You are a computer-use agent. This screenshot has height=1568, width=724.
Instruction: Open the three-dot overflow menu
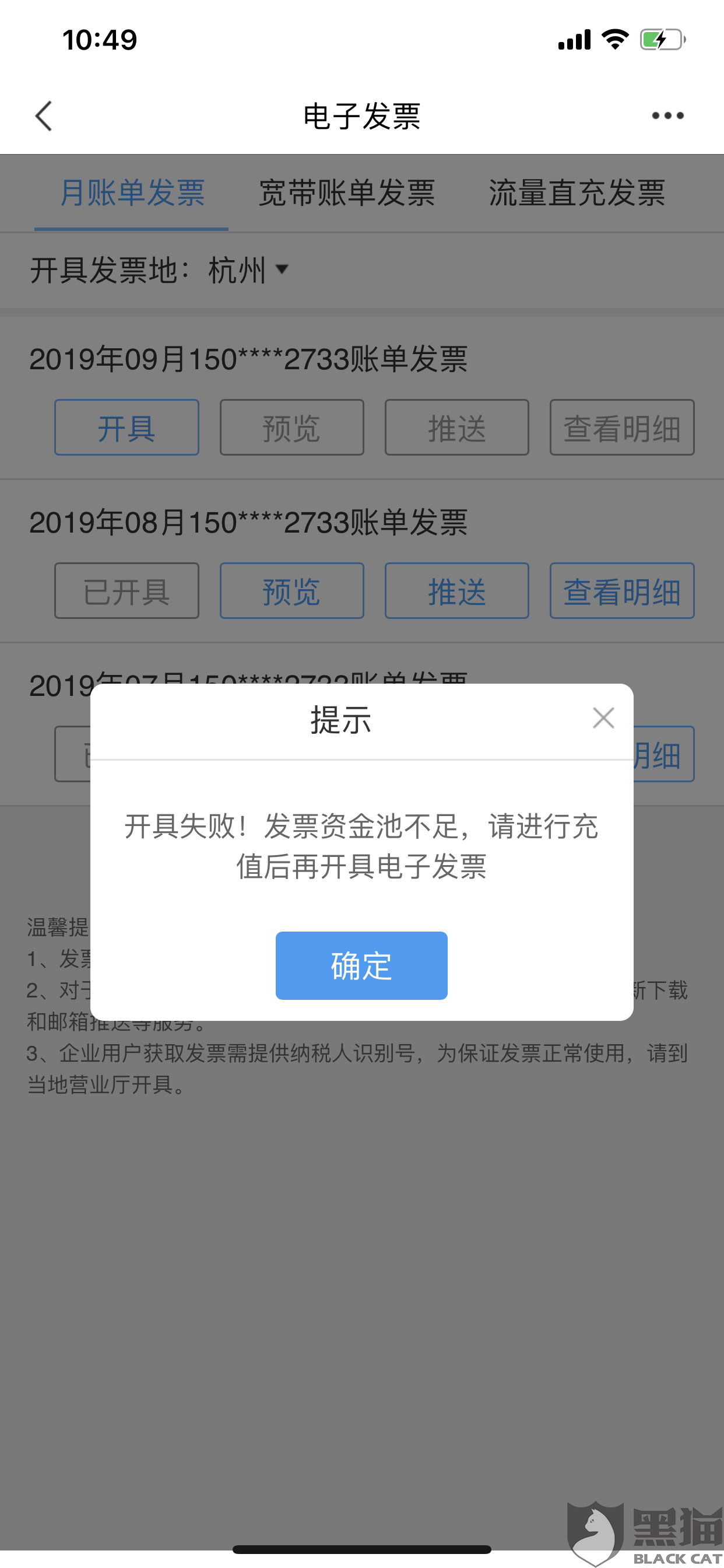667,116
